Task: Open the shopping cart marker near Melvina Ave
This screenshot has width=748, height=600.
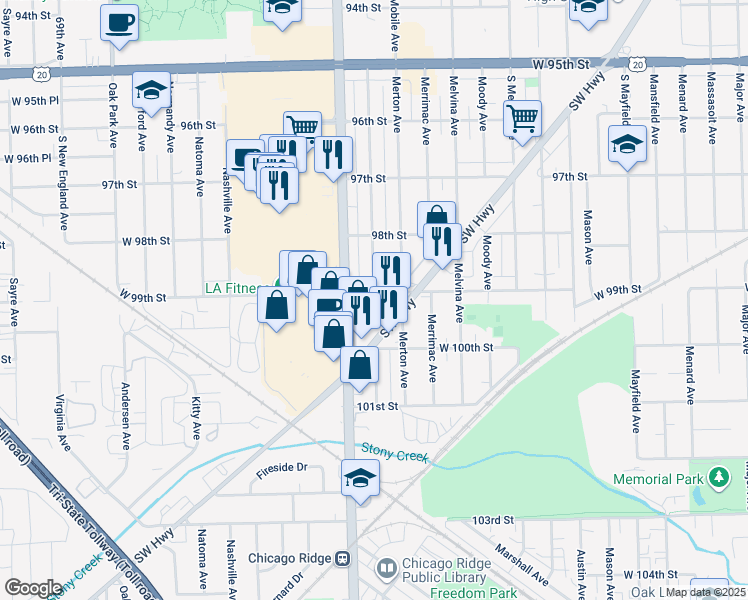Action: click(x=522, y=119)
